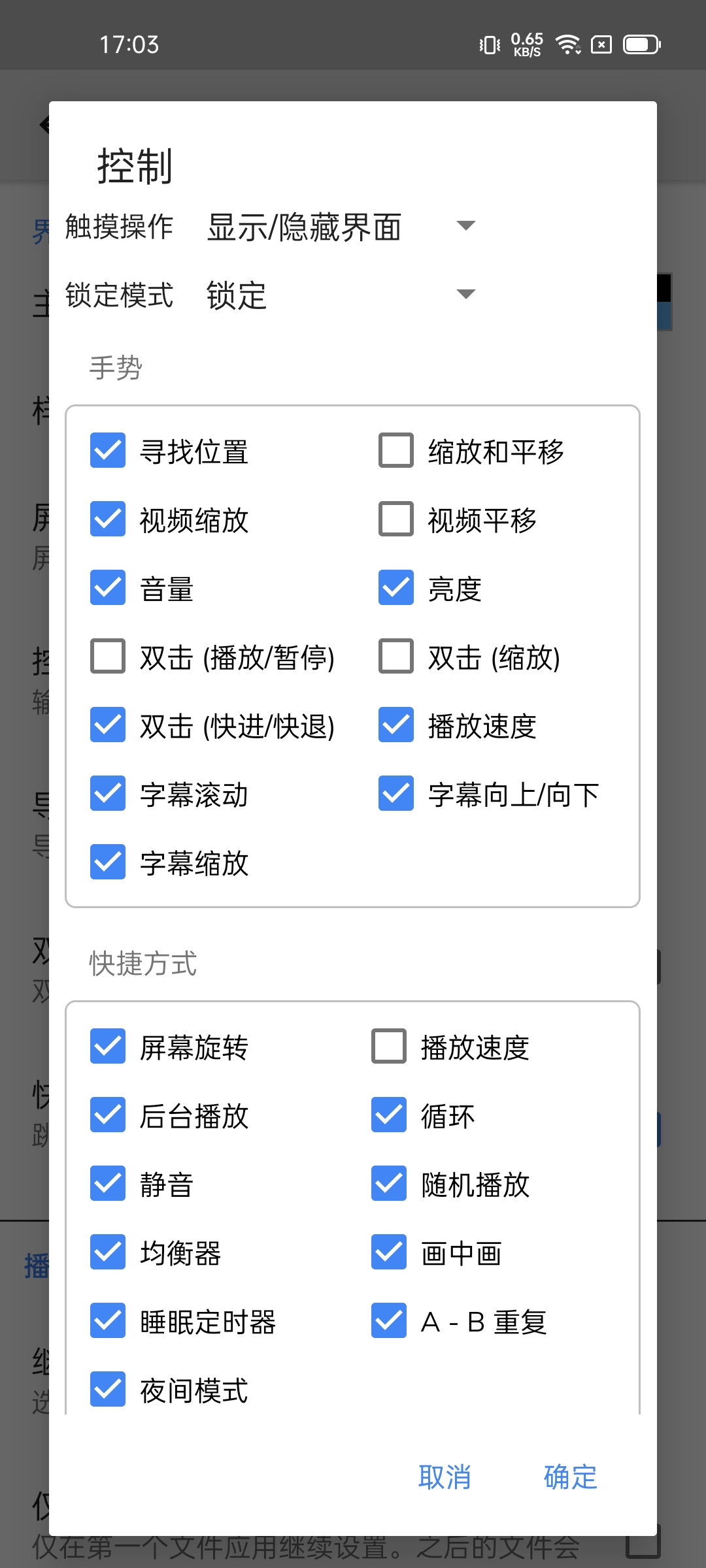Open the 触摸操作 dropdown
This screenshot has height=1568, width=706.
pyautogui.click(x=340, y=227)
